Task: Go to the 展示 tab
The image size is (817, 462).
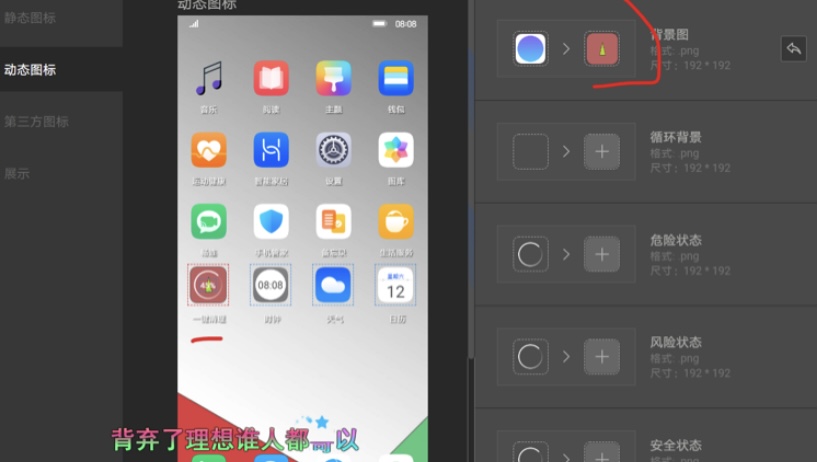Action: pyautogui.click(x=17, y=173)
